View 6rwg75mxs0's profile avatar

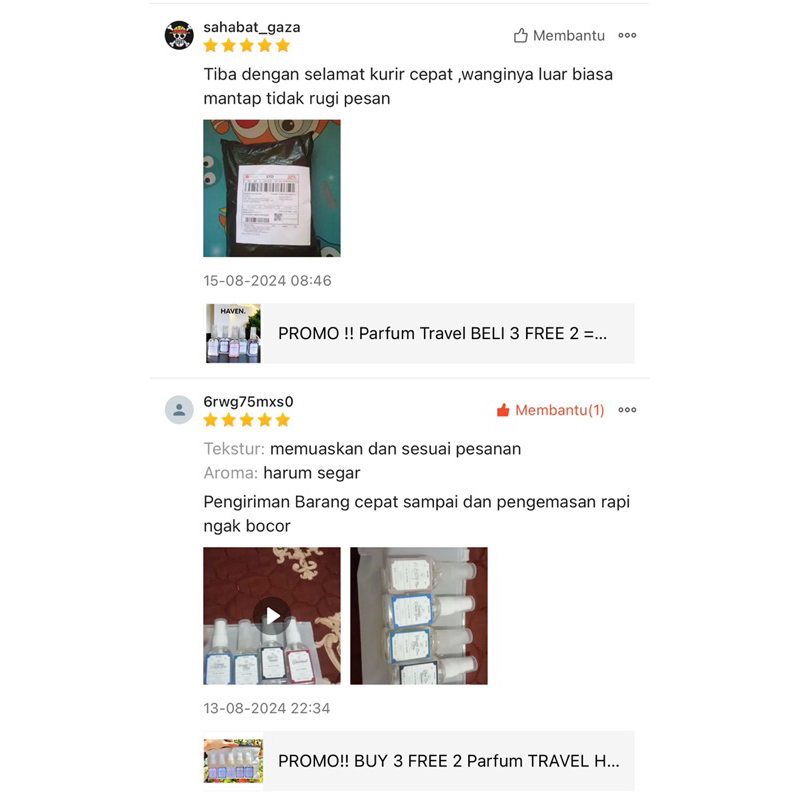coord(179,410)
